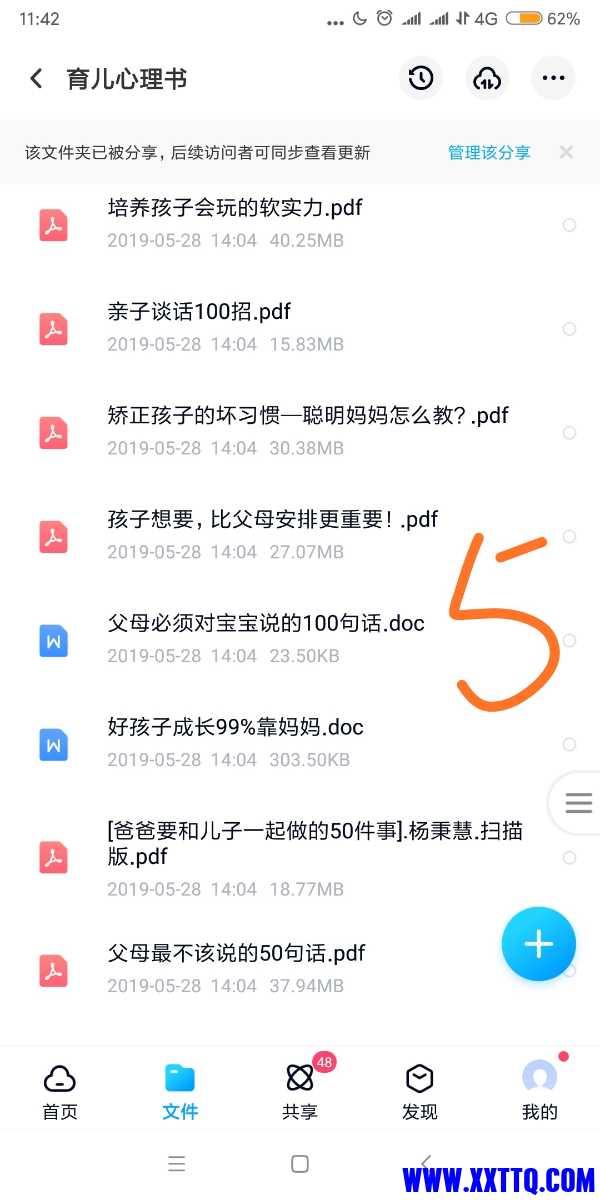
Task: Open the cloud transfer icon
Action: pos(487,78)
